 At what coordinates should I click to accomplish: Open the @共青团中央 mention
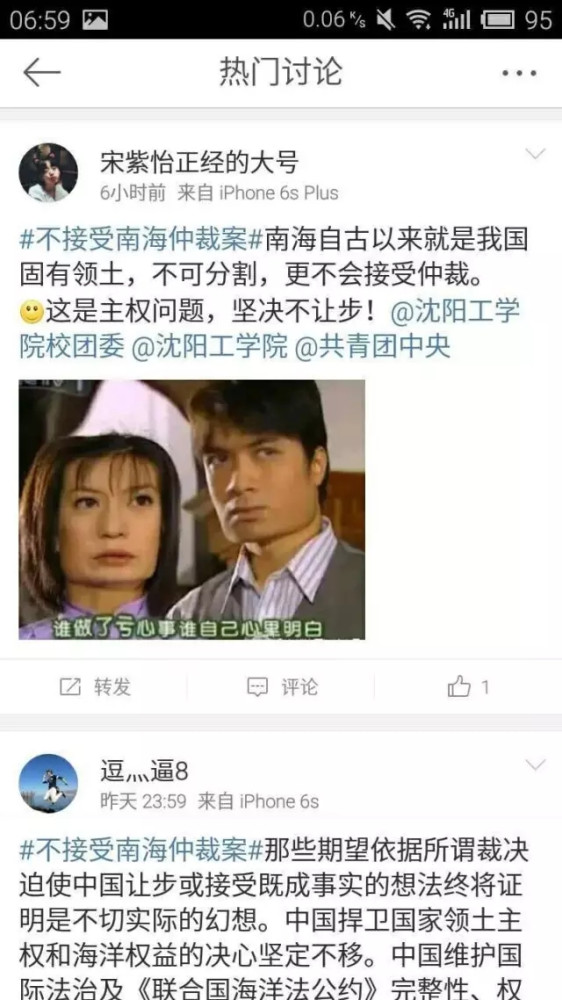[373, 347]
